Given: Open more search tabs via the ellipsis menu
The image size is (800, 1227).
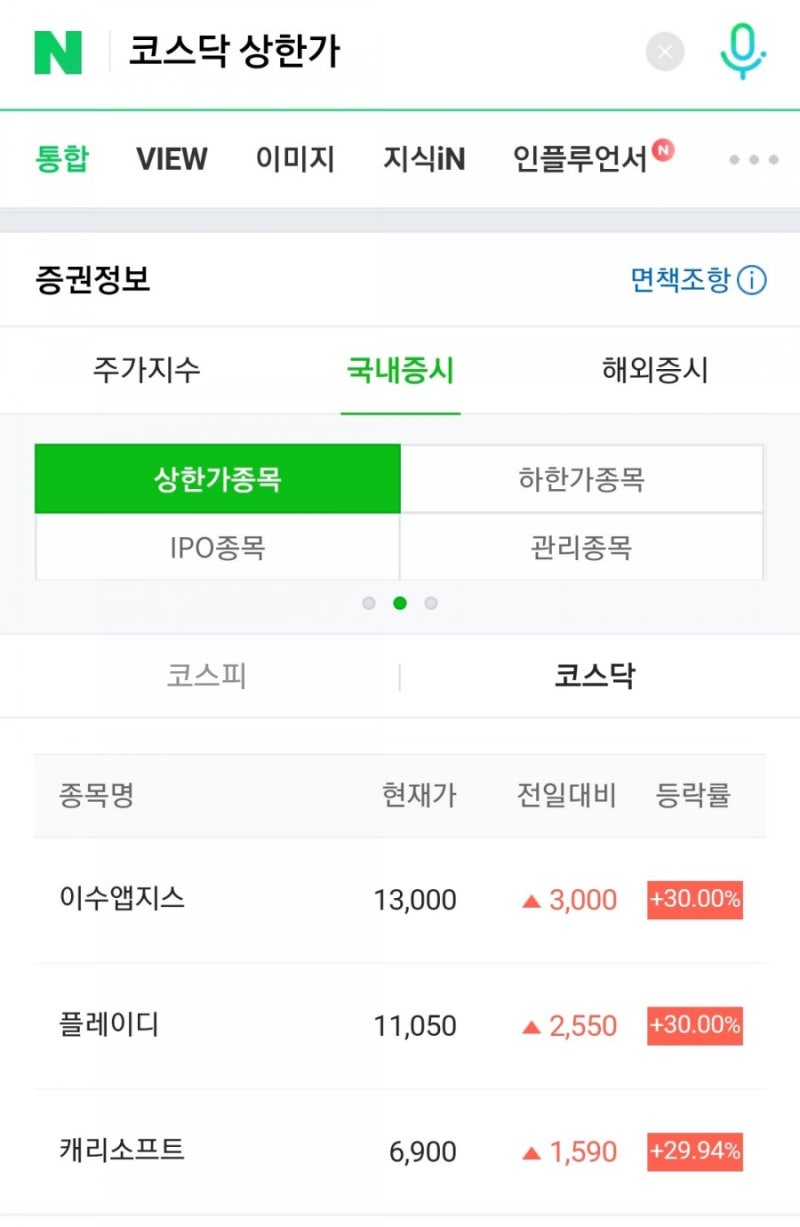Looking at the screenshot, I should point(753,159).
